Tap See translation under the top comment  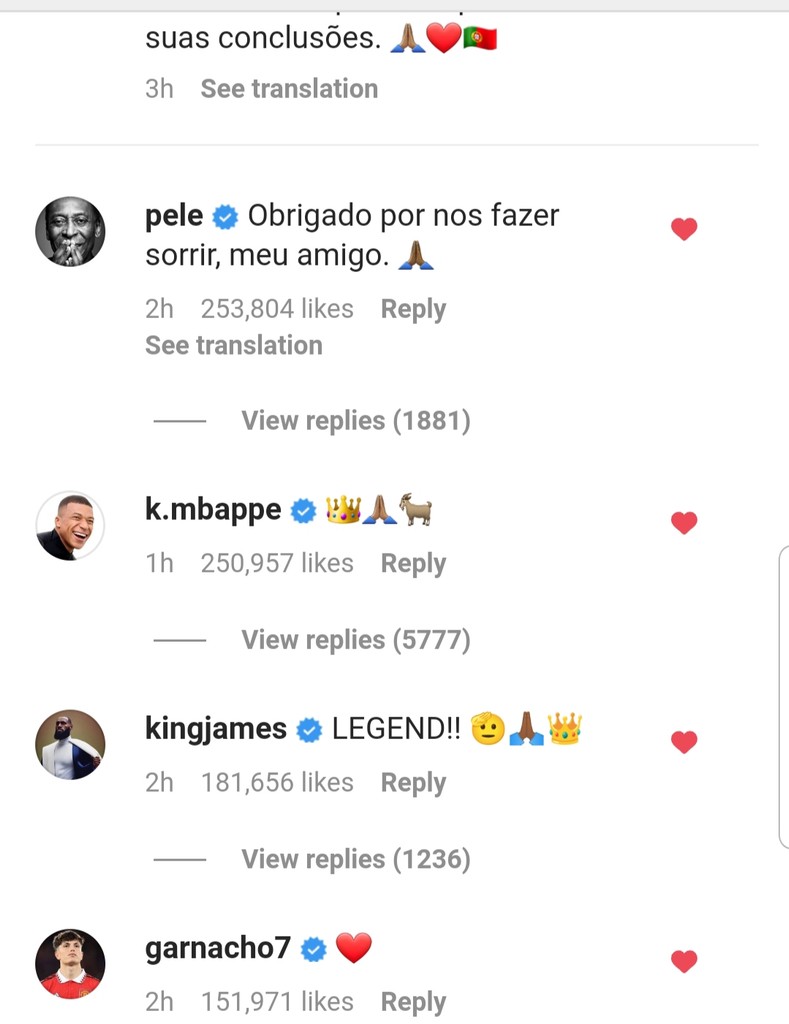289,89
